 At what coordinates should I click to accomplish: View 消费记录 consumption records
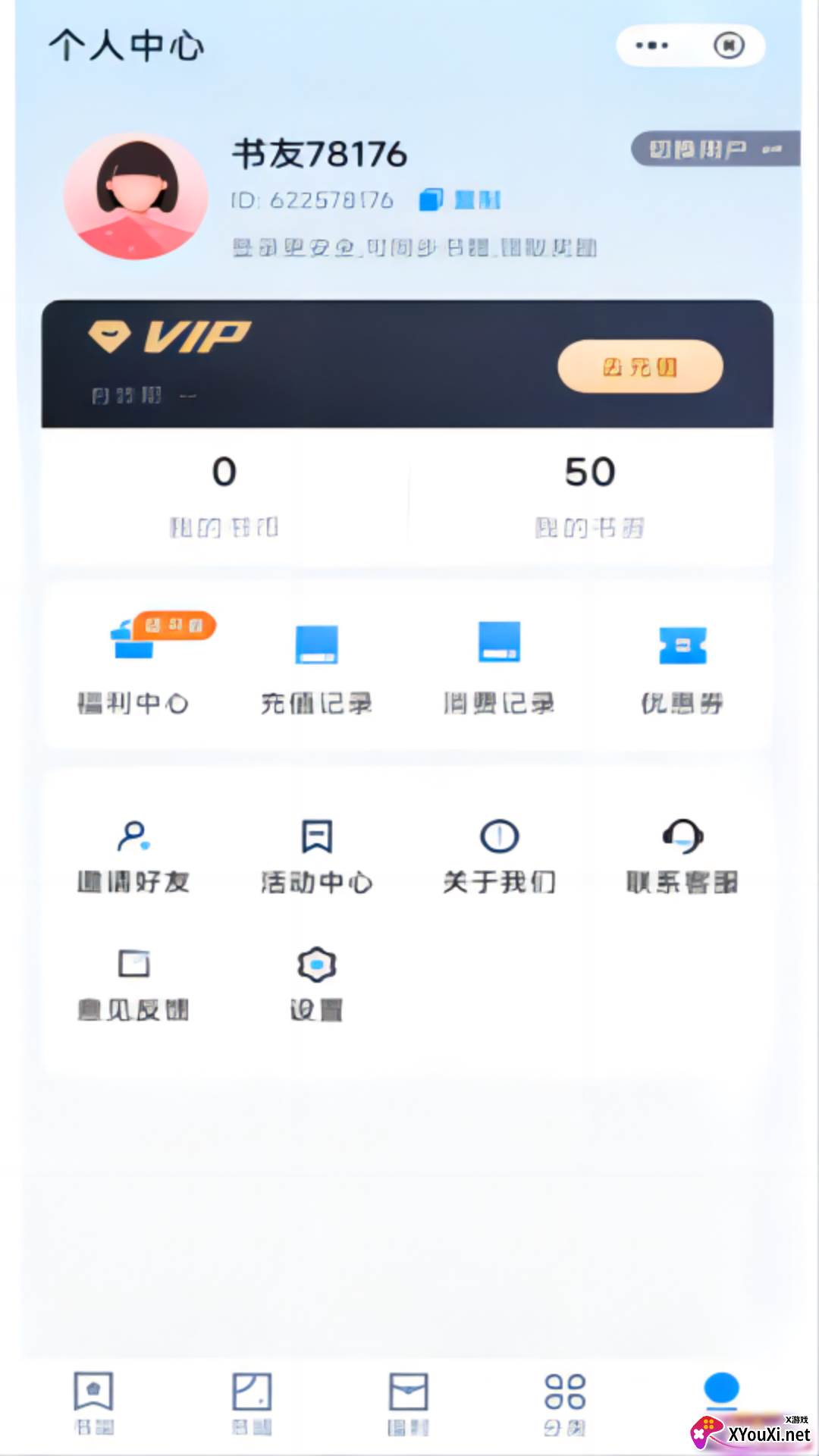point(499,667)
